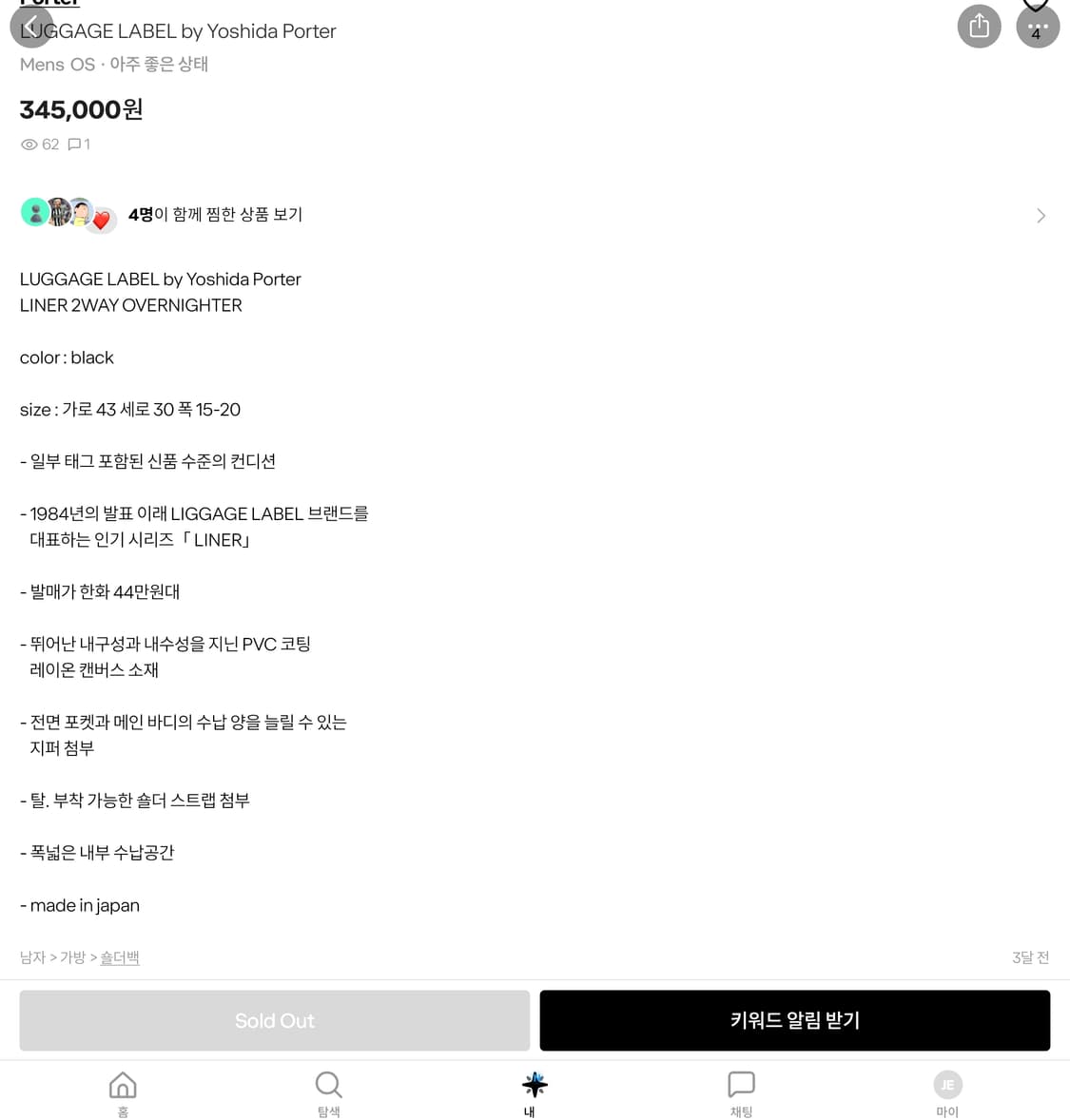This screenshot has height=1120, width=1070.
Task: Tap the heart emoji on the avatar group
Action: tap(100, 220)
